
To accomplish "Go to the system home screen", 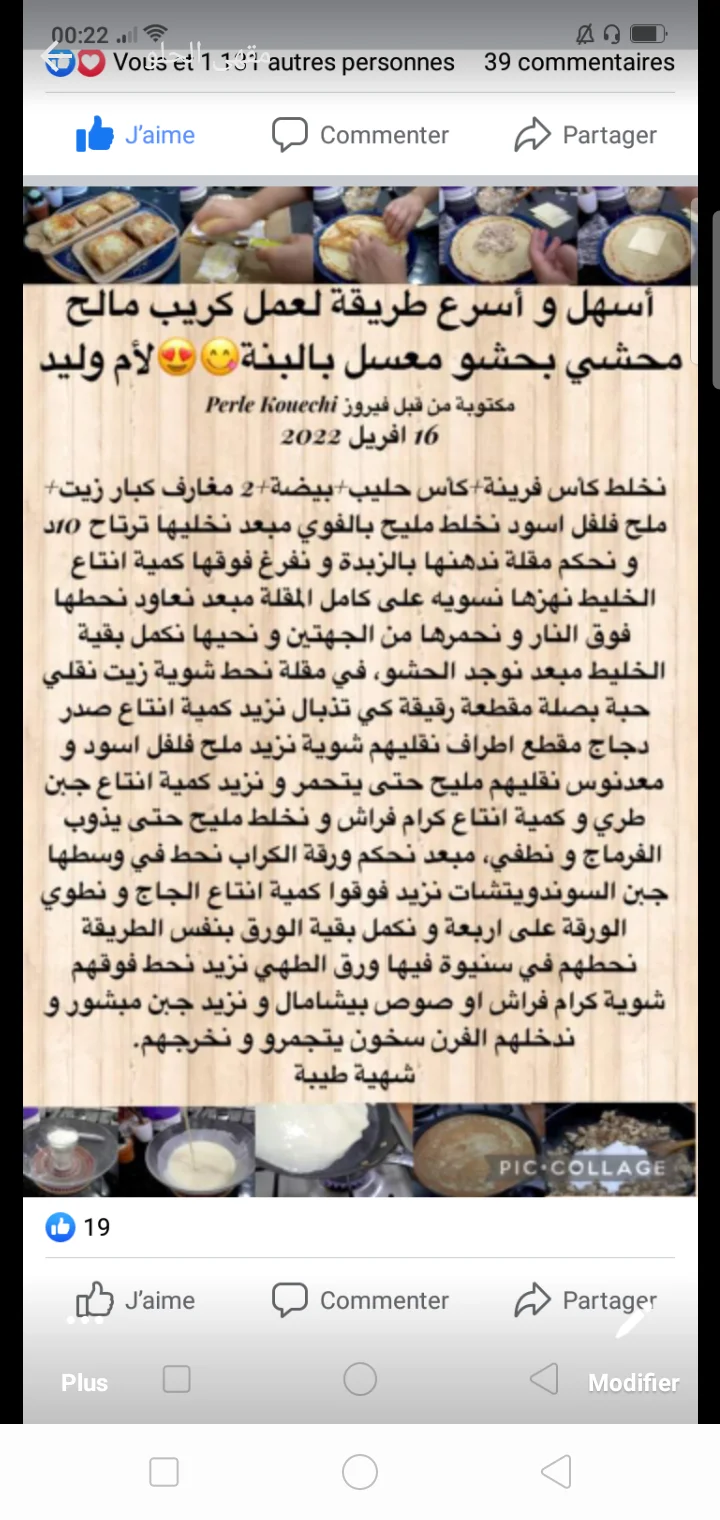I will 360,1472.
